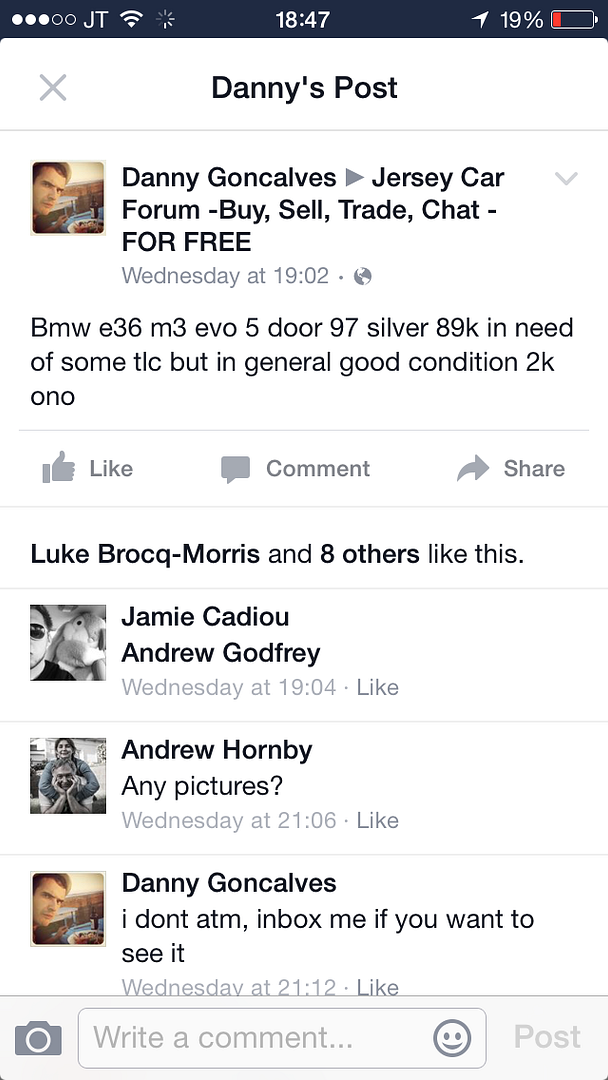
Task: Open tagged Andrew Godfrey's profile
Action: tap(221, 653)
